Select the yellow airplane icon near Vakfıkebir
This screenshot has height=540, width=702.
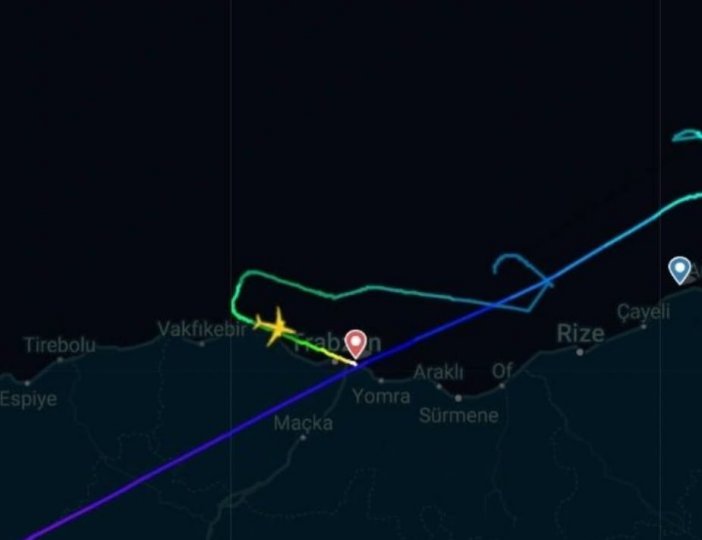pyautogui.click(x=274, y=327)
